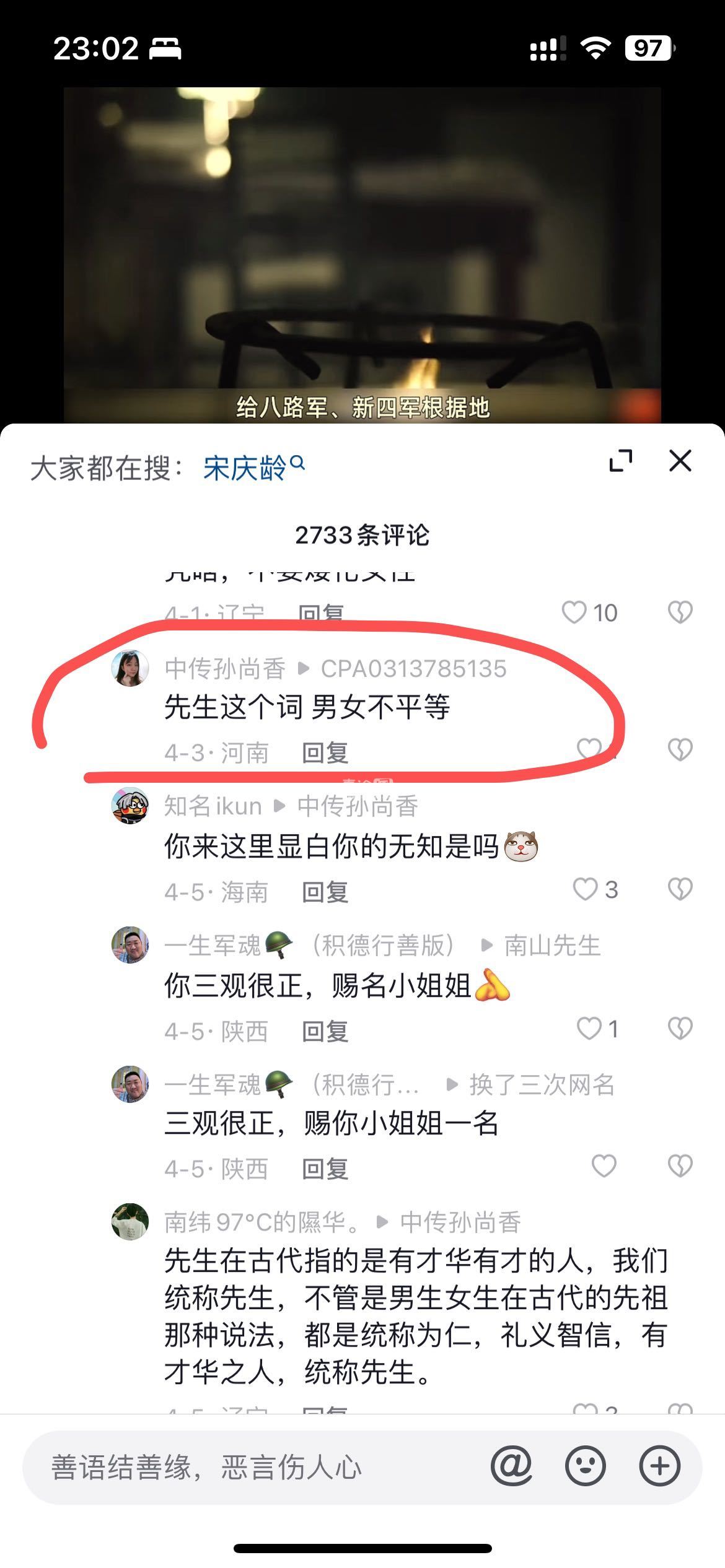Like comment 三观很正，赐你小姐姐一名

(x=604, y=1165)
